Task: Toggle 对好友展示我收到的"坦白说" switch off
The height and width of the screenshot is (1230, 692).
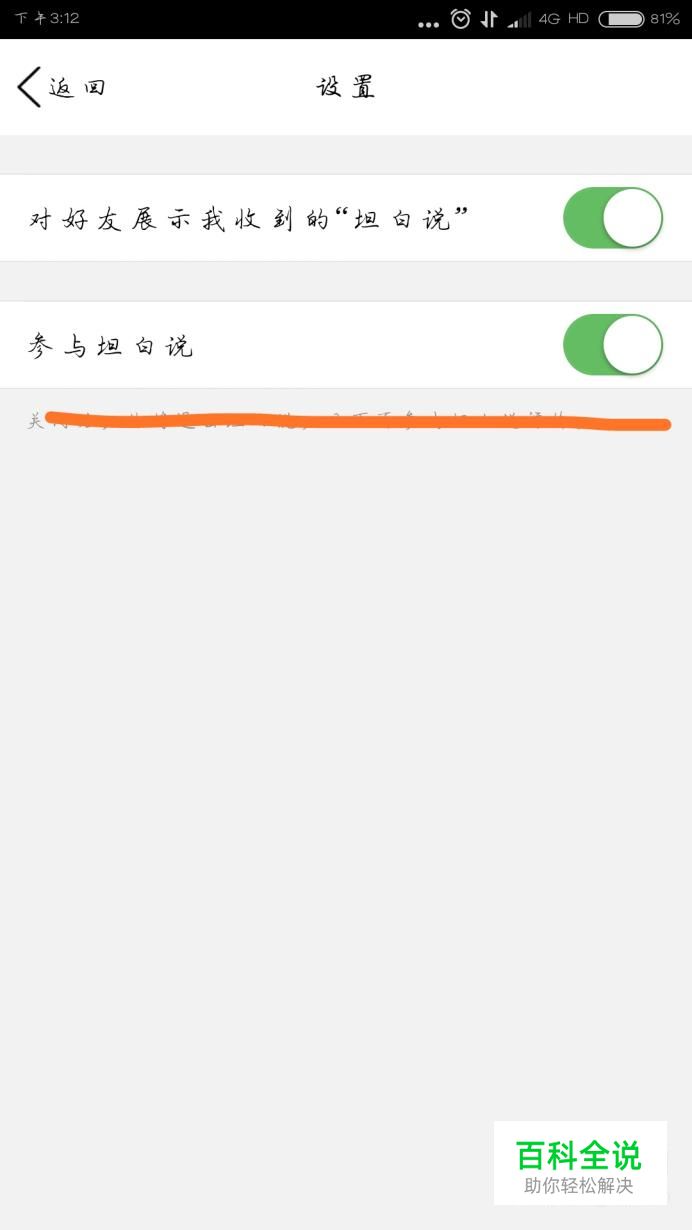Action: click(613, 218)
